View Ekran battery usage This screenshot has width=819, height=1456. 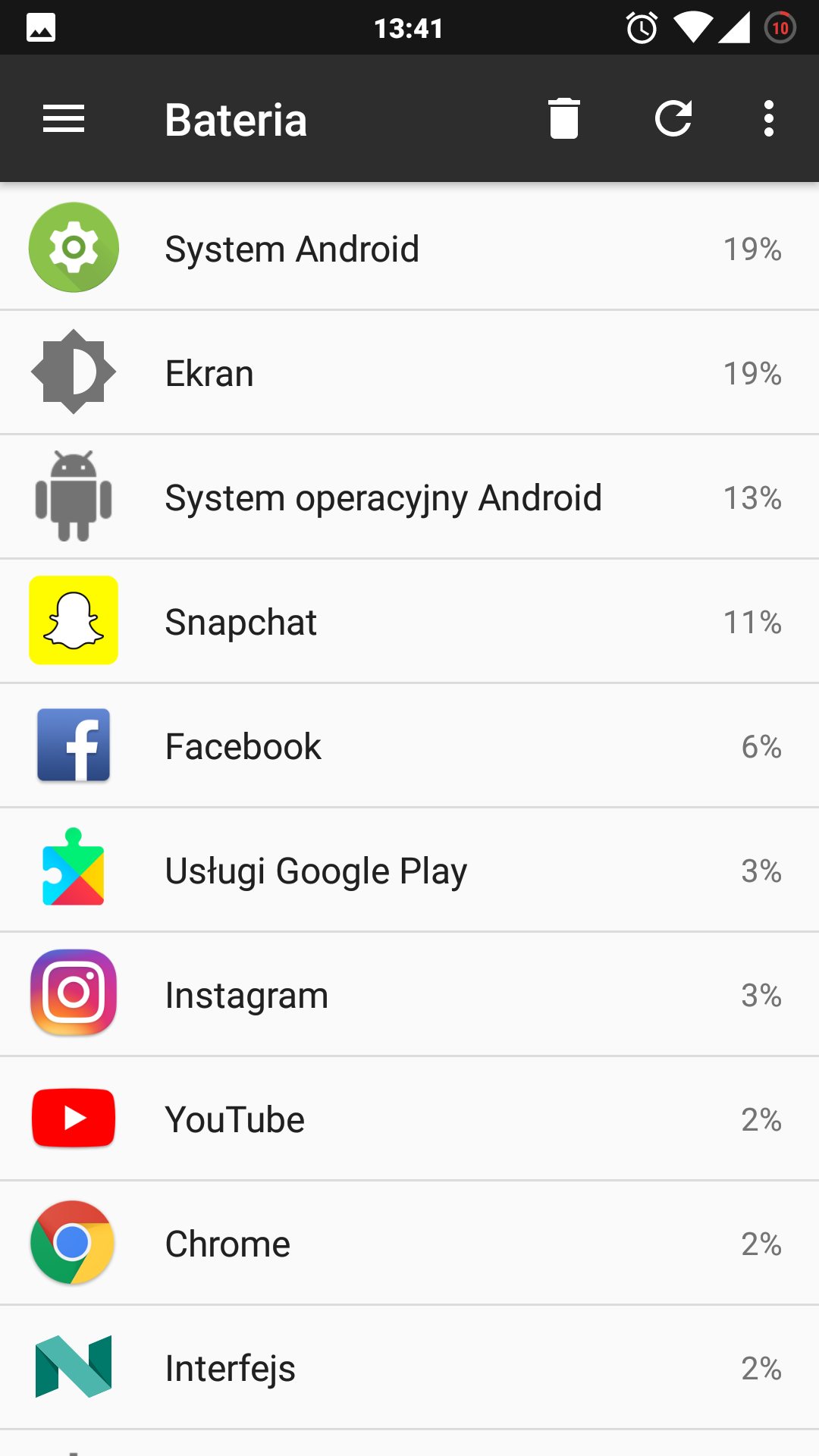(x=409, y=372)
